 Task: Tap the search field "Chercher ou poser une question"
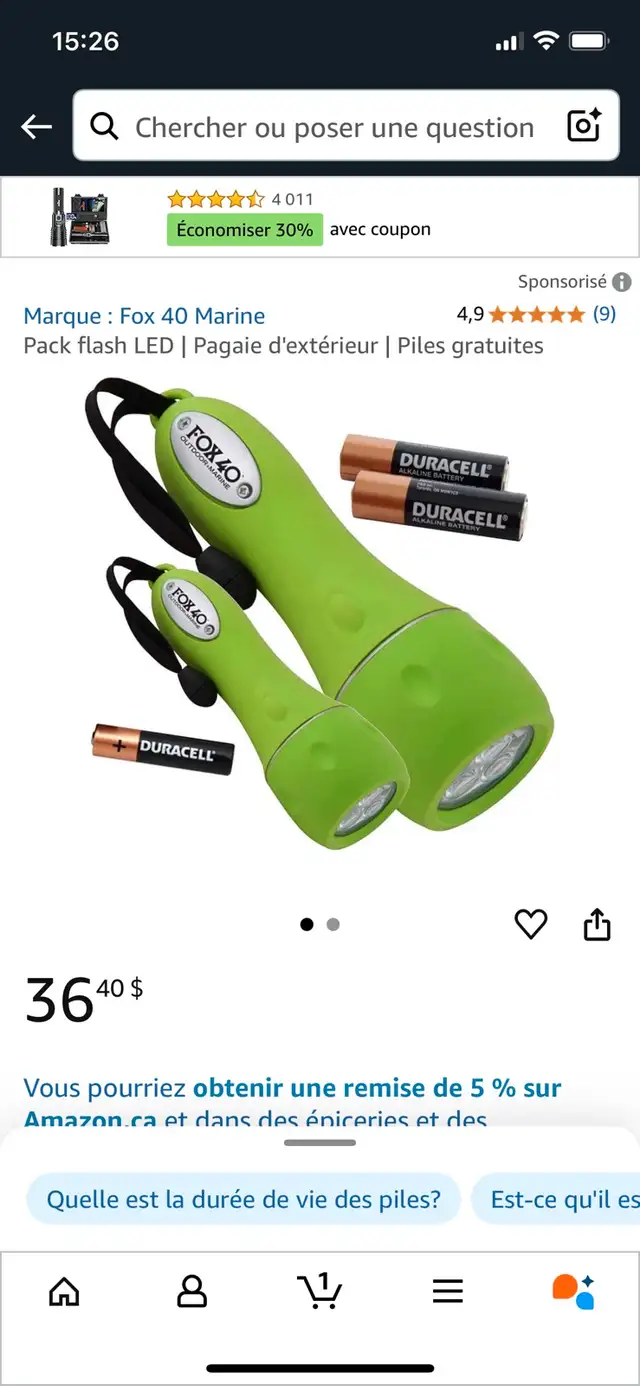(333, 127)
